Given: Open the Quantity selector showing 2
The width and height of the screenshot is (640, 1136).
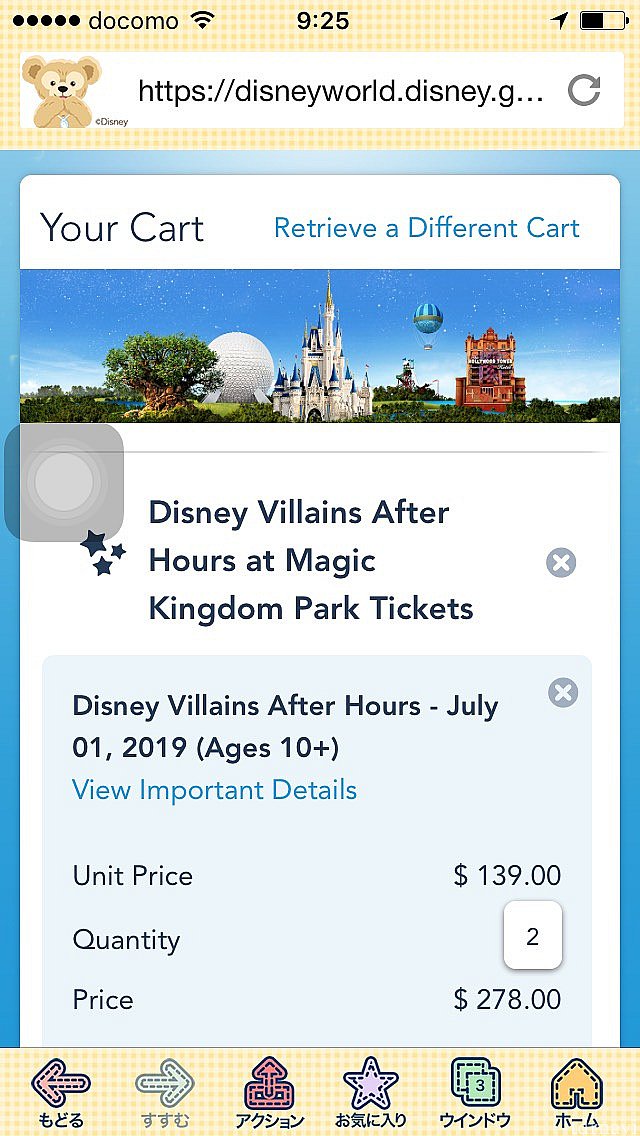Looking at the screenshot, I should pyautogui.click(x=532, y=936).
